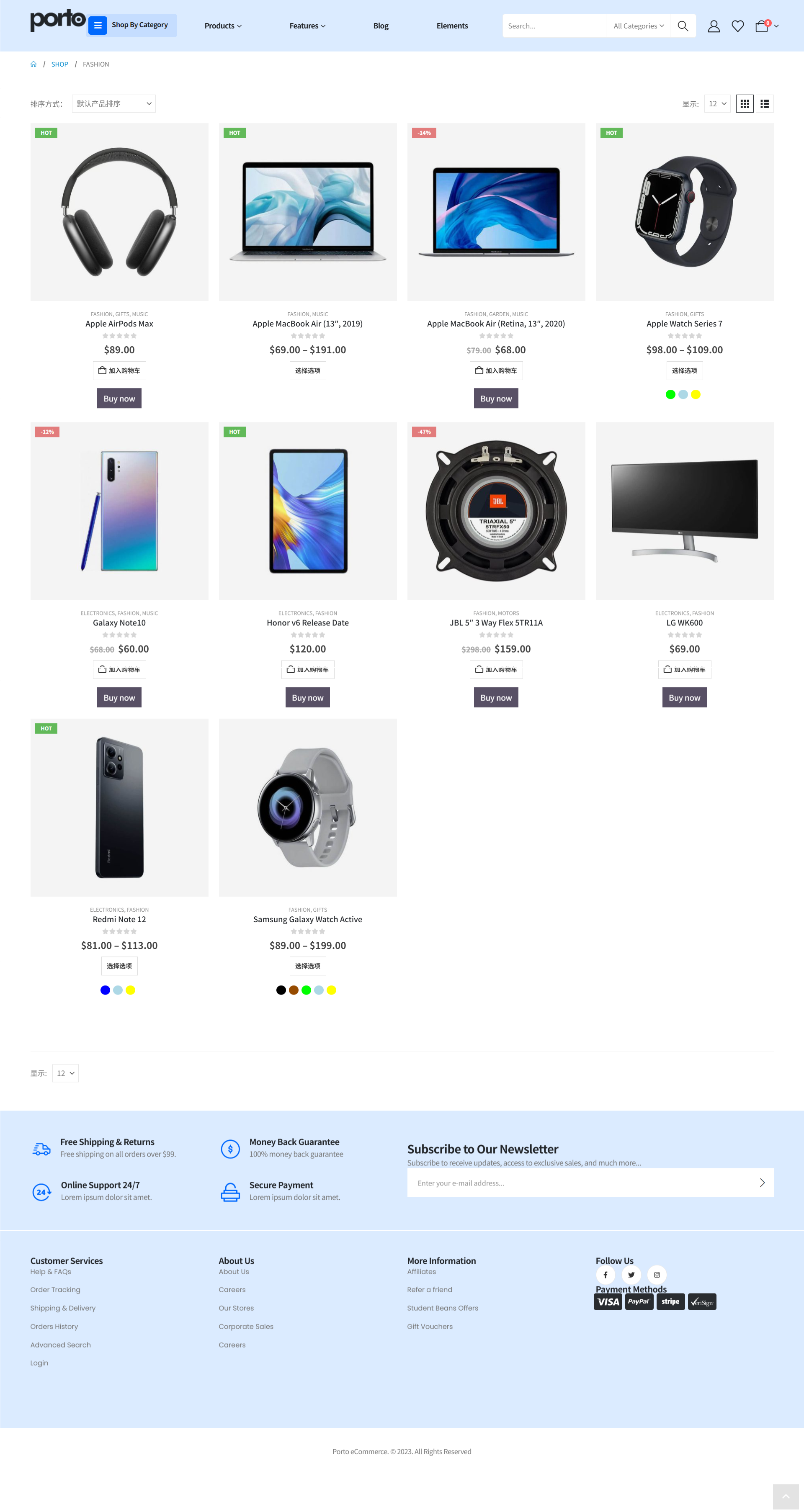804x1512 pixels.
Task: Choose options for Apple Watch Series 7
Action: (x=684, y=370)
